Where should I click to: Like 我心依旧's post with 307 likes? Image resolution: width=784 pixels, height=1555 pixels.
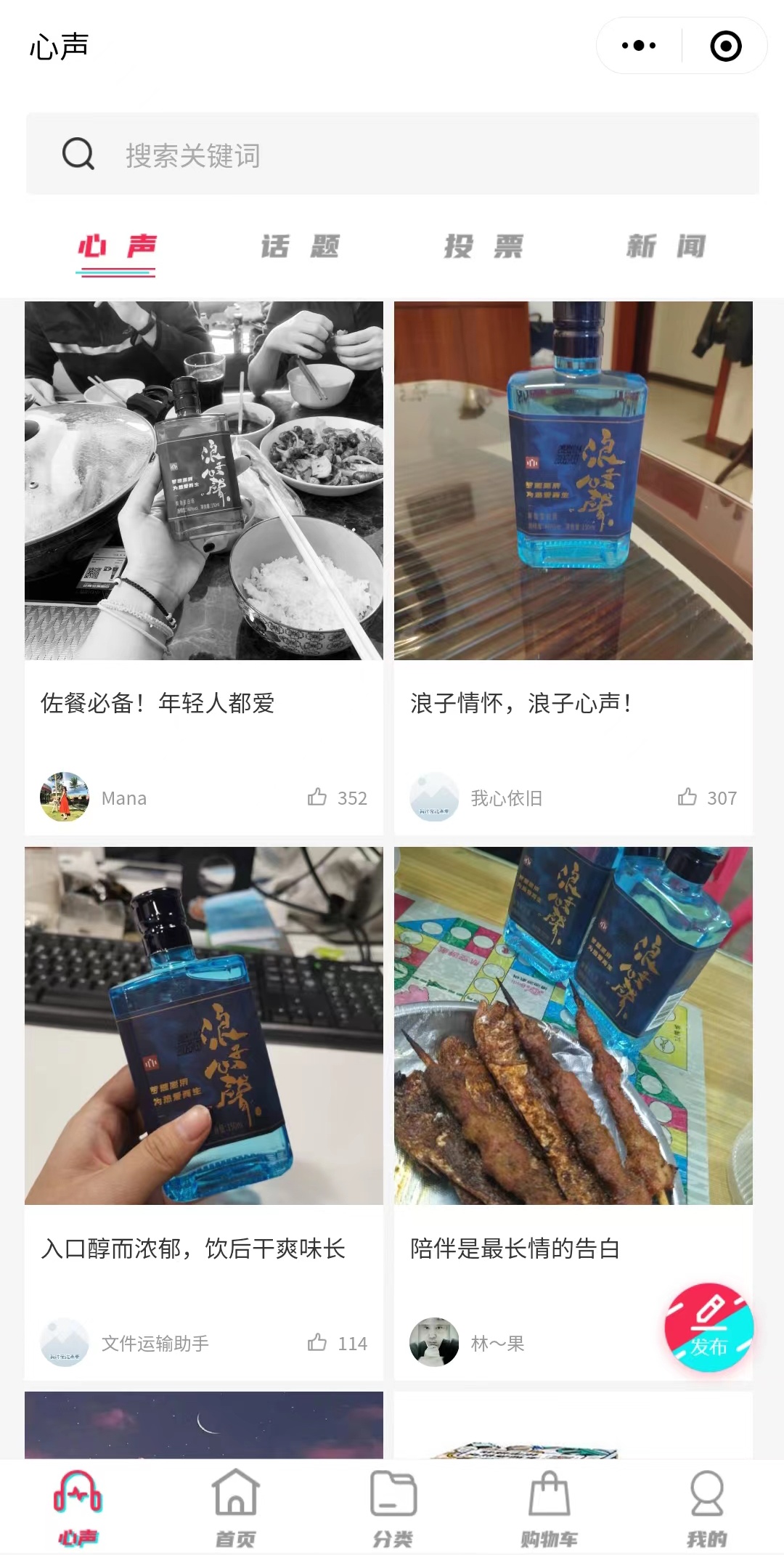click(x=687, y=797)
